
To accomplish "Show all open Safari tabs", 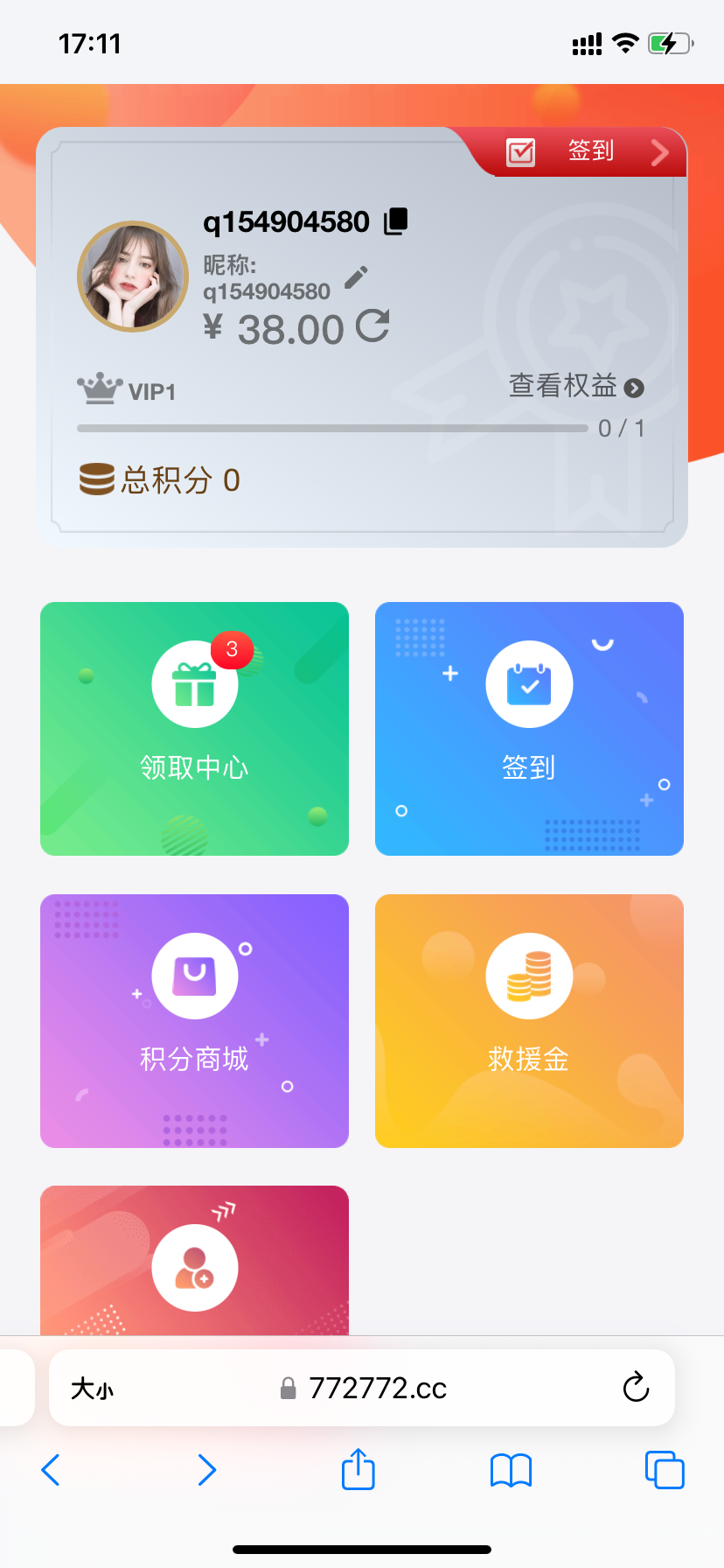I will (x=665, y=1470).
